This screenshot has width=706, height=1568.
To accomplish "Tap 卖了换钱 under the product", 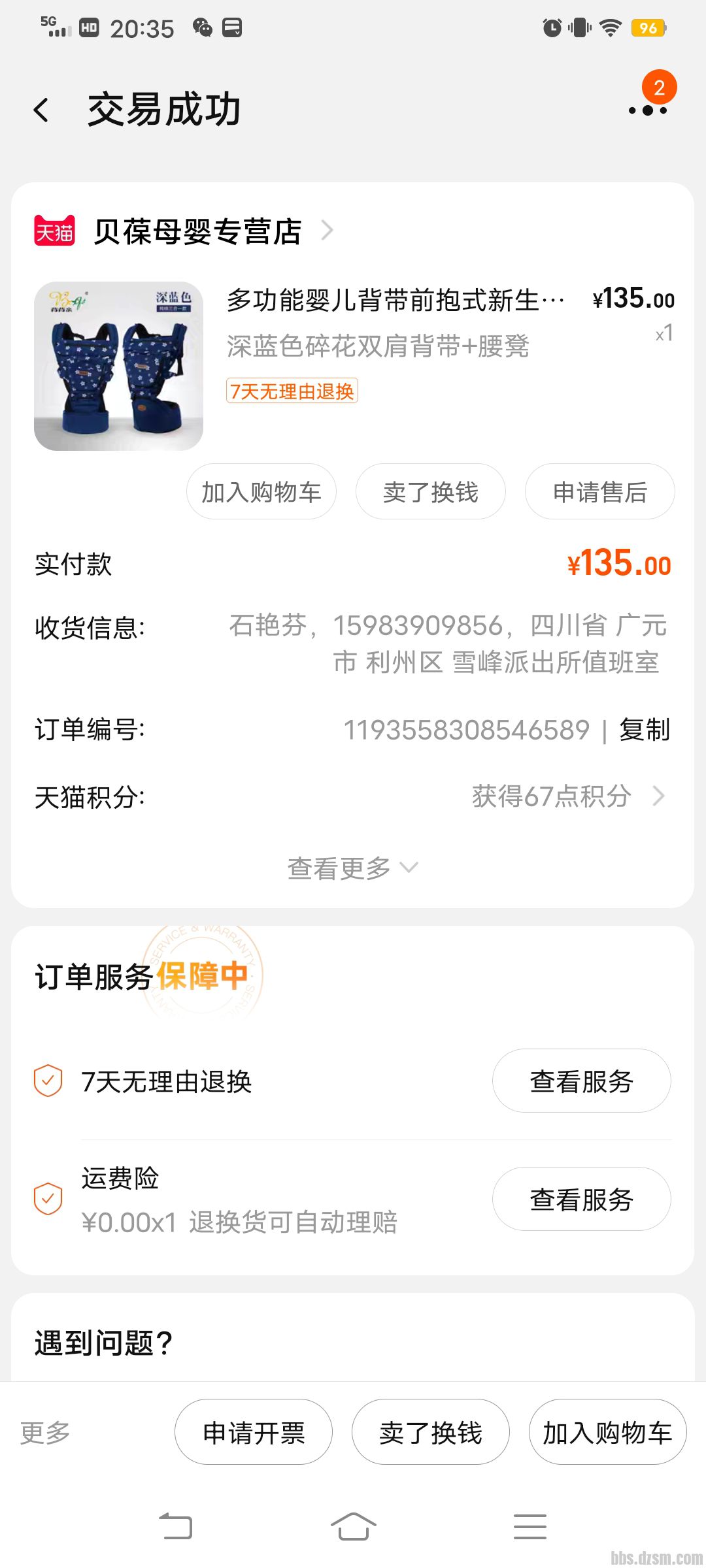I will [x=430, y=492].
